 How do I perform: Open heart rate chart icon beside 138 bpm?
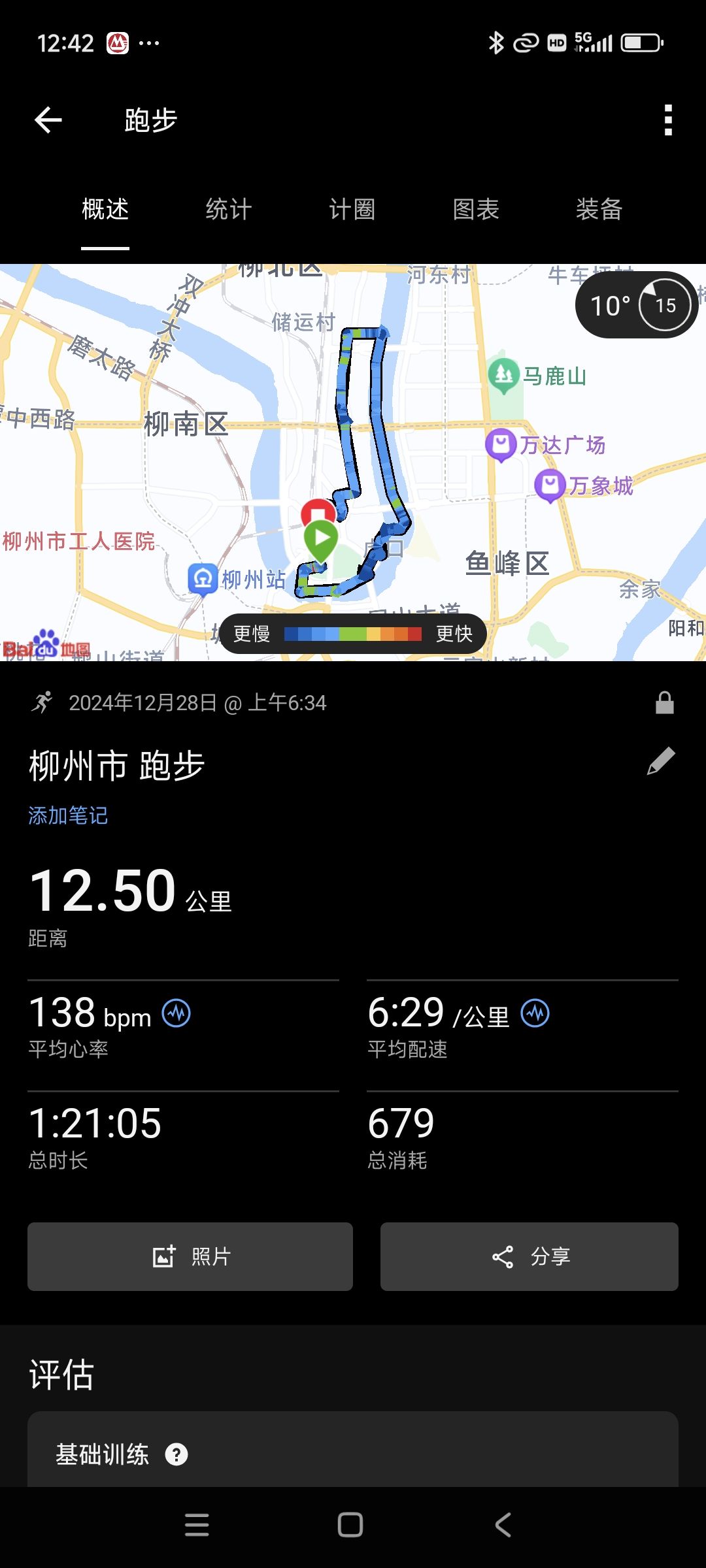click(x=176, y=1013)
